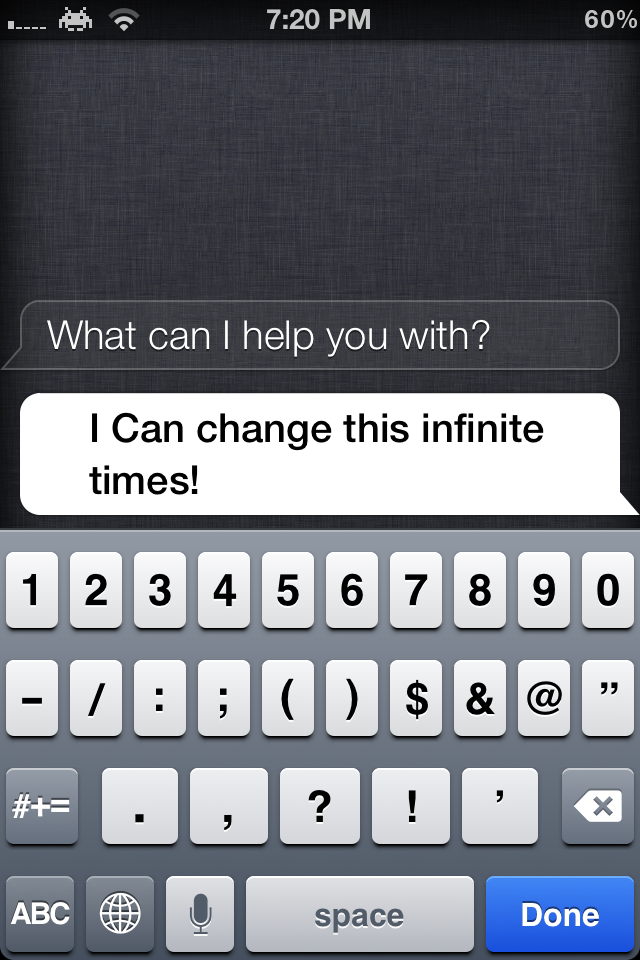Screen dimensions: 640x960
Task: Enter the digit 0
Action: click(607, 591)
